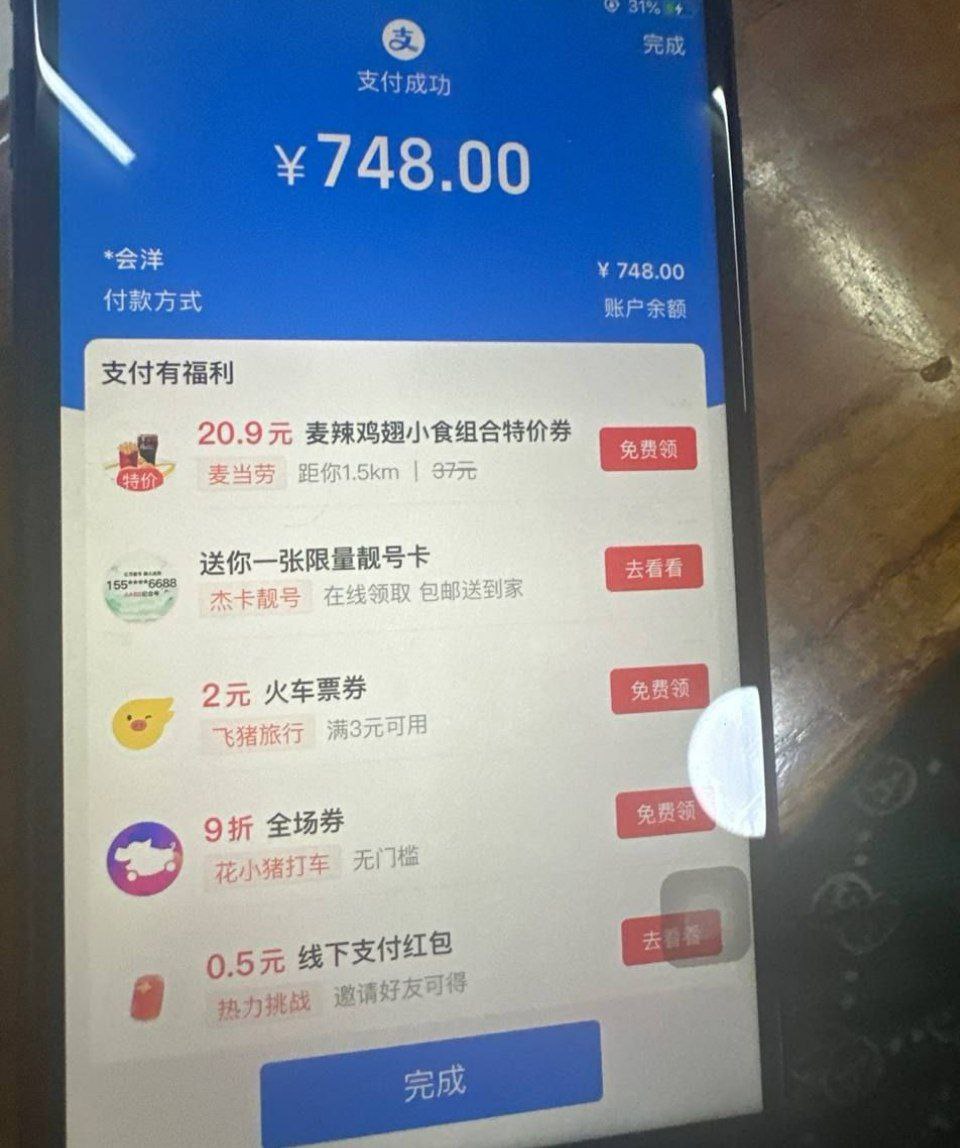This screenshot has width=960, height=1148.
Task: Tap 完成 in the top right corner
Action: 664,45
